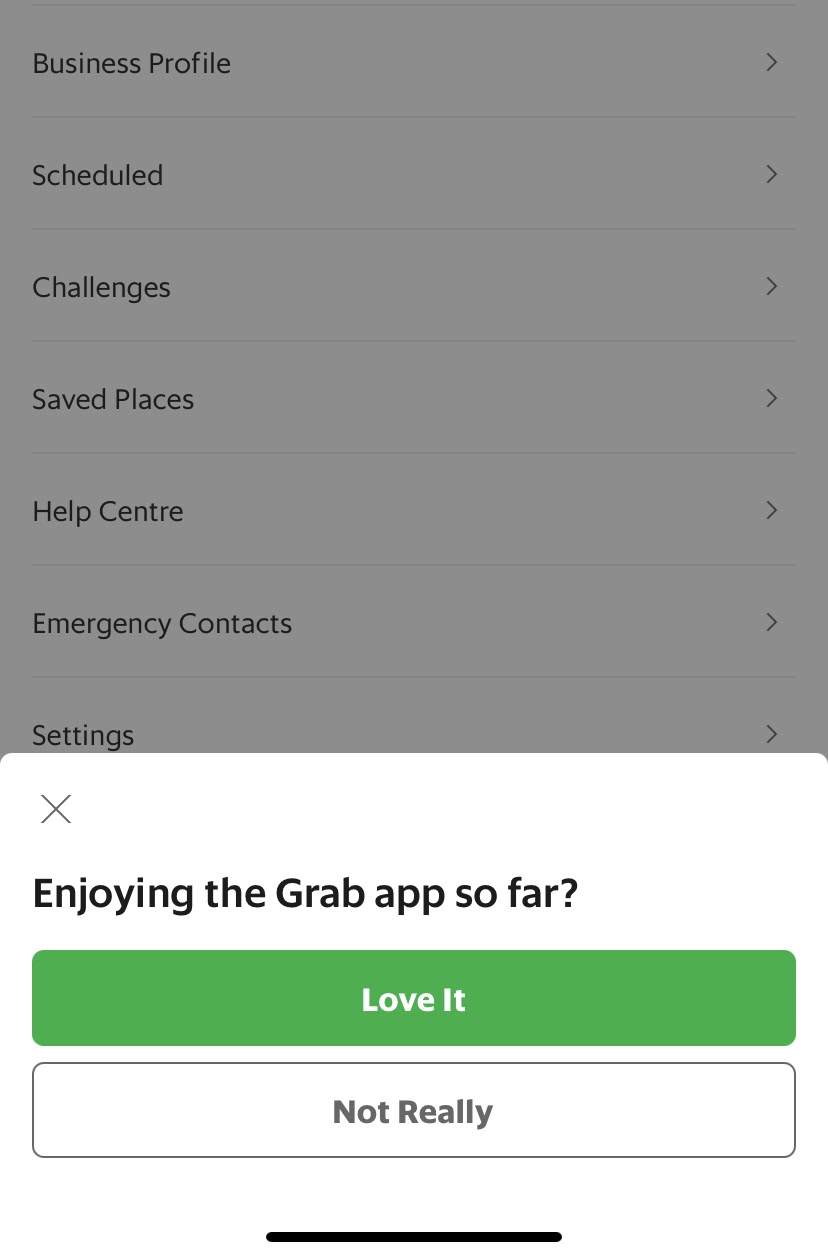Image resolution: width=828 pixels, height=1258 pixels.
Task: Click the Settings chevron icon
Action: [771, 734]
